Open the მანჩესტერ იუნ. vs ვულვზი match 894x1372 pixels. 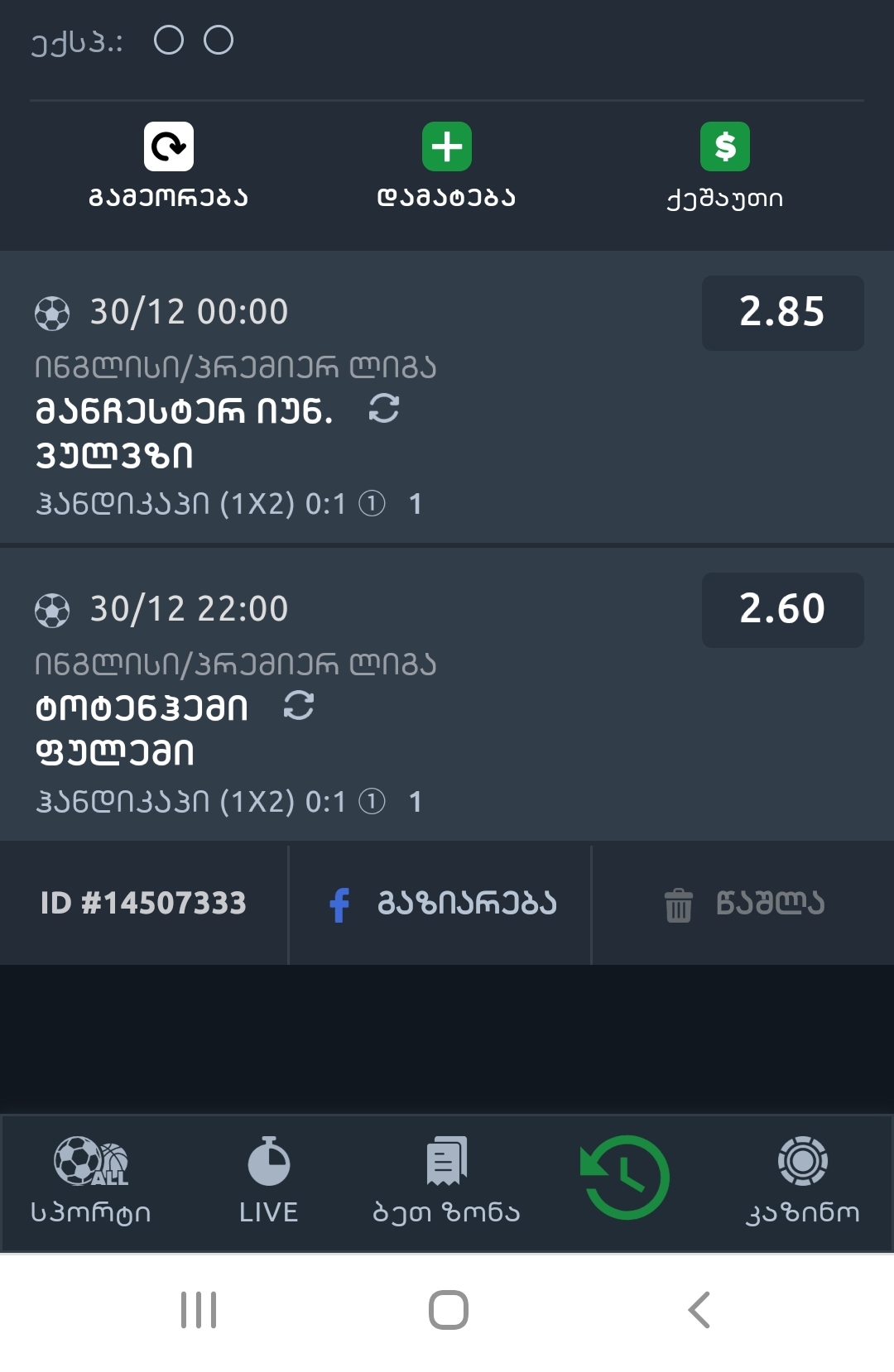[184, 432]
